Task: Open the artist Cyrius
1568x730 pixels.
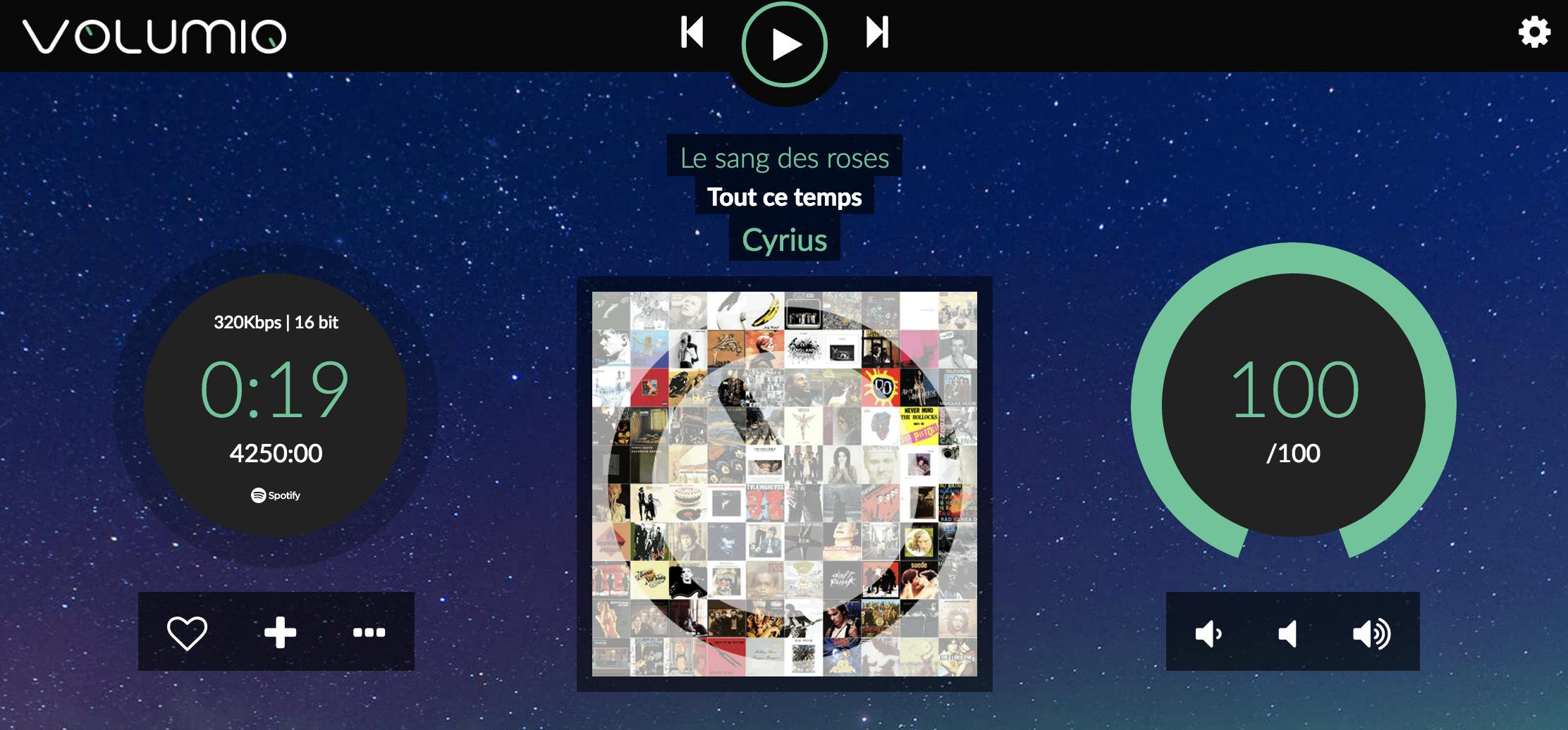Action: pos(785,240)
